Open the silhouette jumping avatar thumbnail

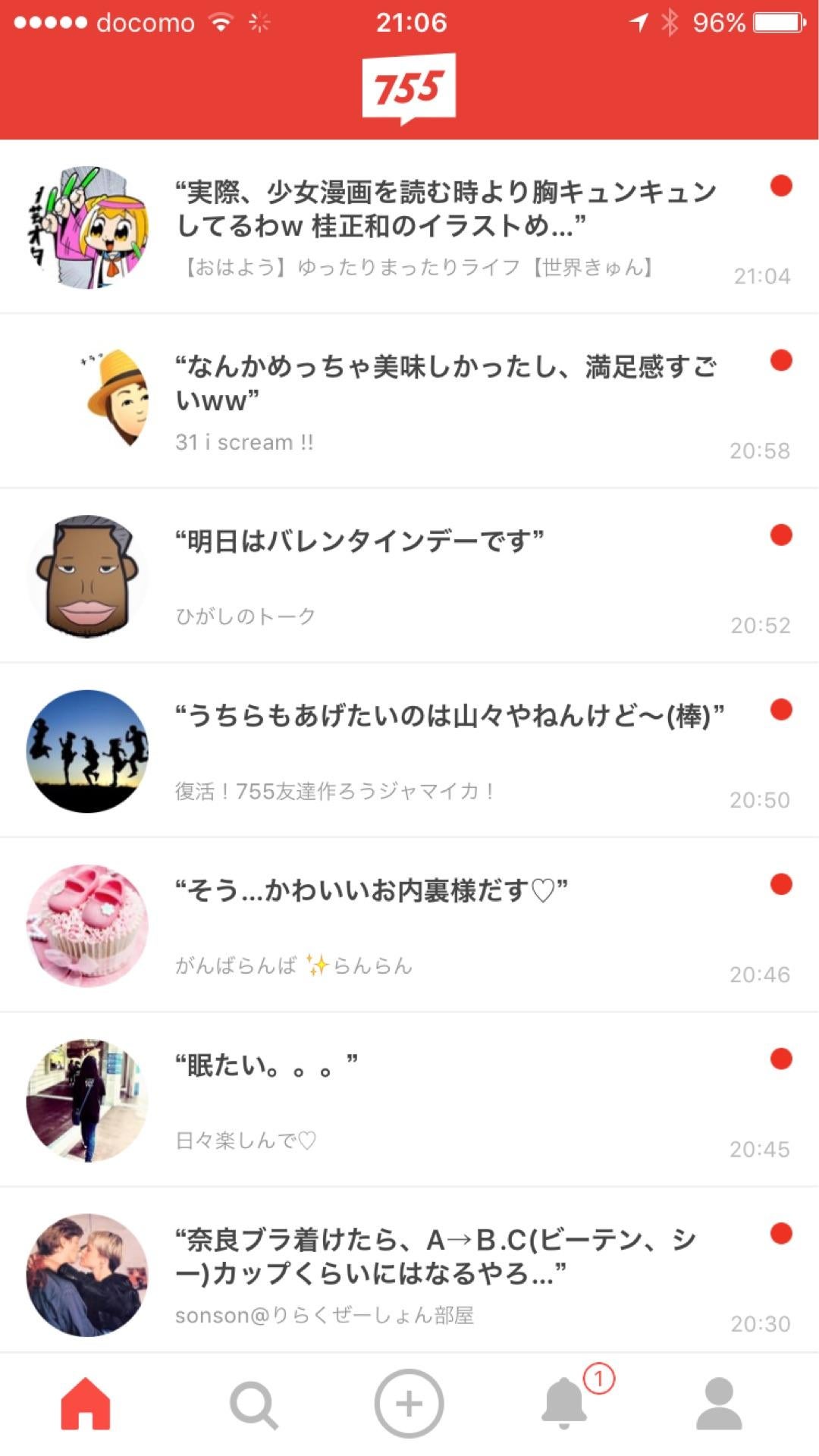[86, 749]
